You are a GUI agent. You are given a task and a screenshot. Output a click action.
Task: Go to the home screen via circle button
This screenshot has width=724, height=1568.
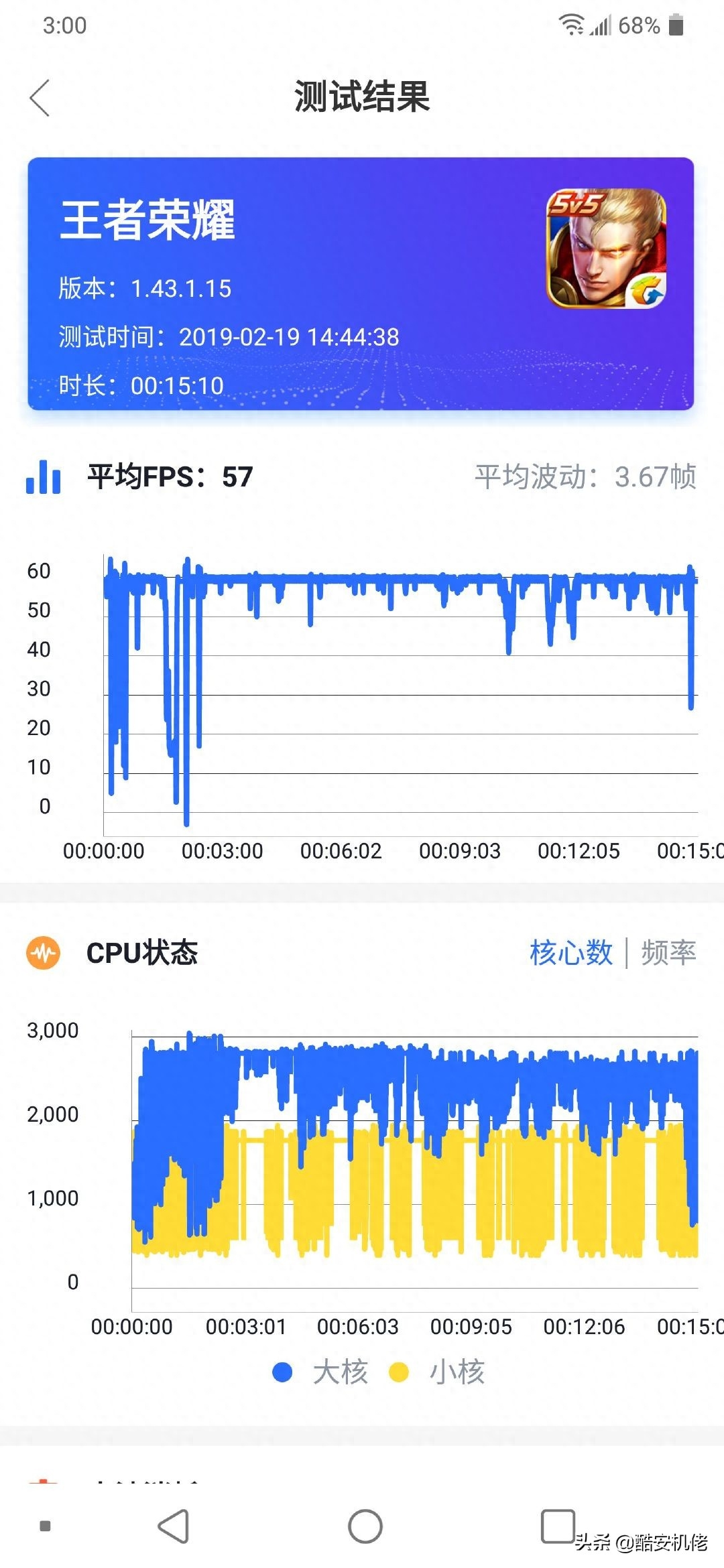pyautogui.click(x=365, y=1526)
